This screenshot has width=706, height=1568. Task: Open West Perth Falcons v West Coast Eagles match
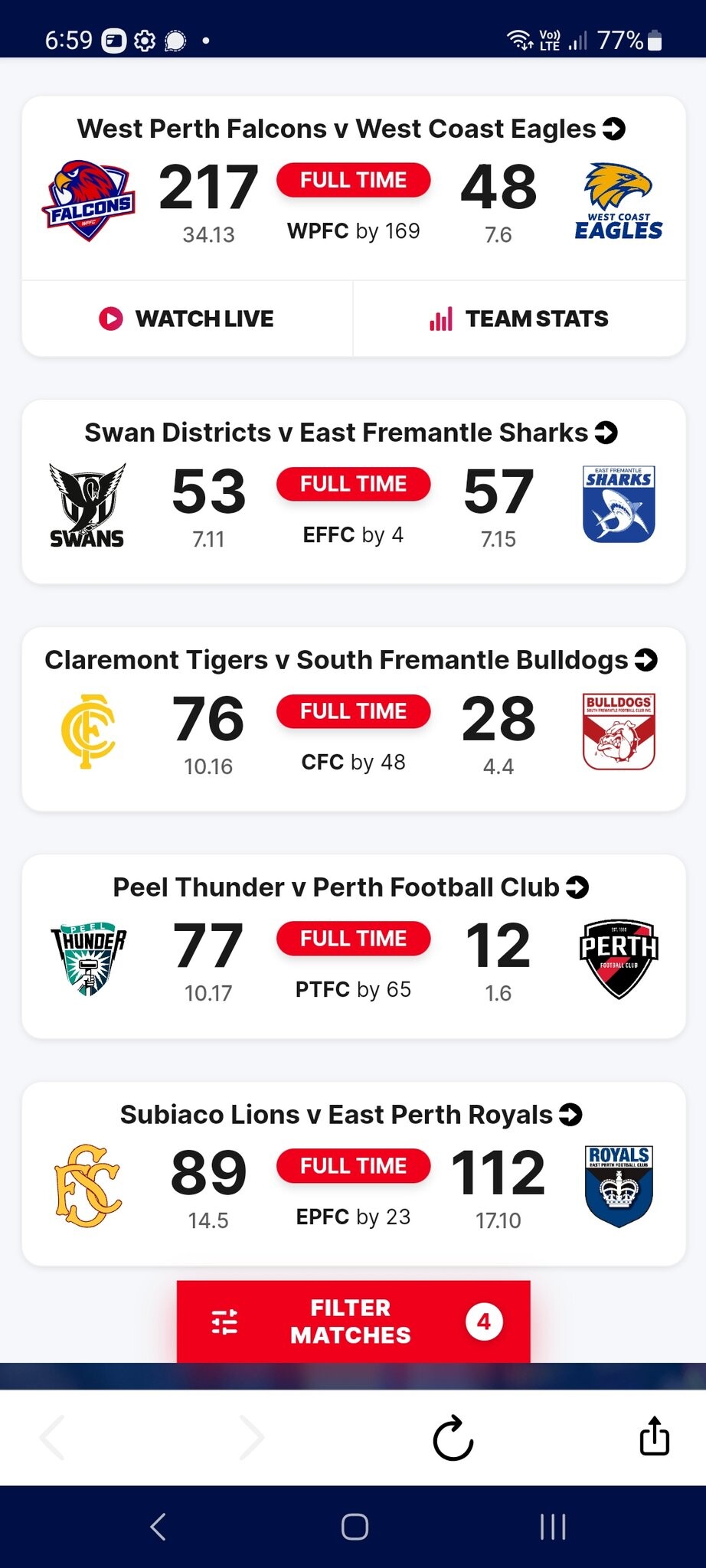pyautogui.click(x=351, y=129)
